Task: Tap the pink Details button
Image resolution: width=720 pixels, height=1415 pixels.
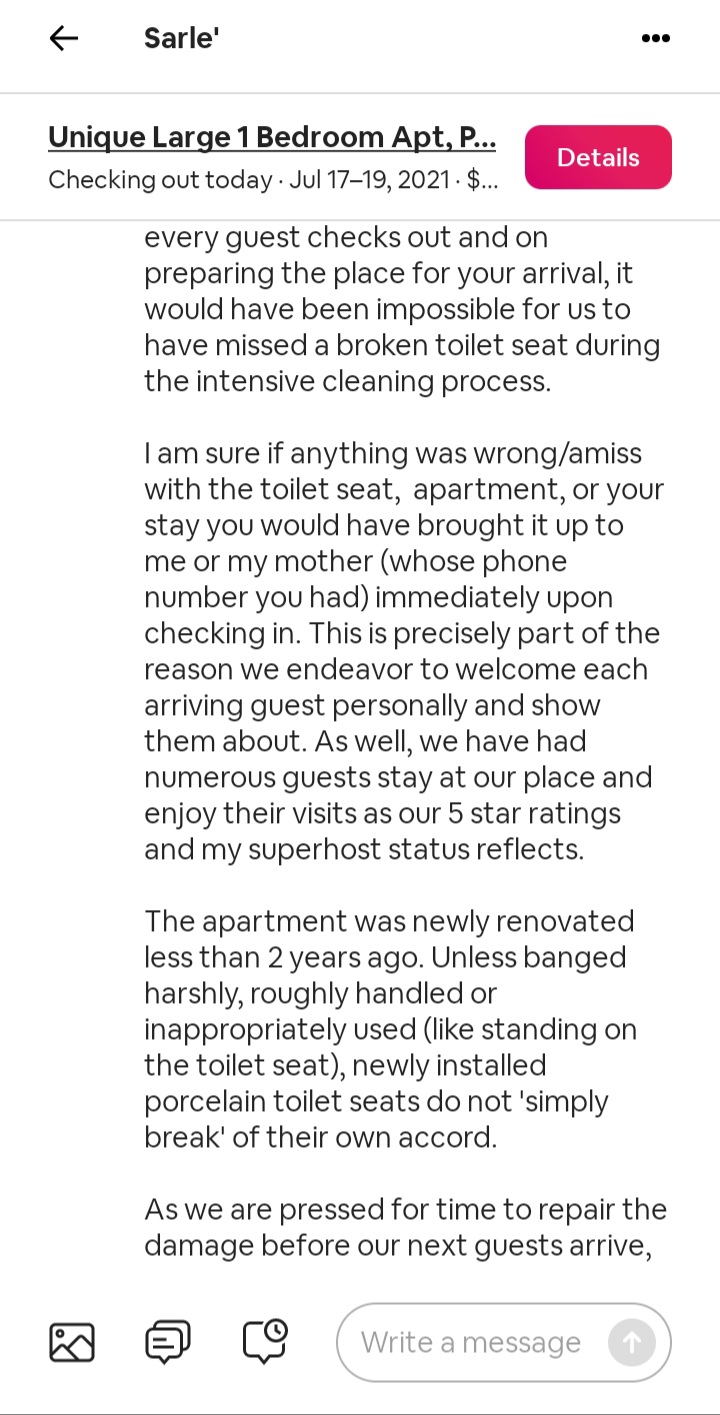Action: [598, 157]
